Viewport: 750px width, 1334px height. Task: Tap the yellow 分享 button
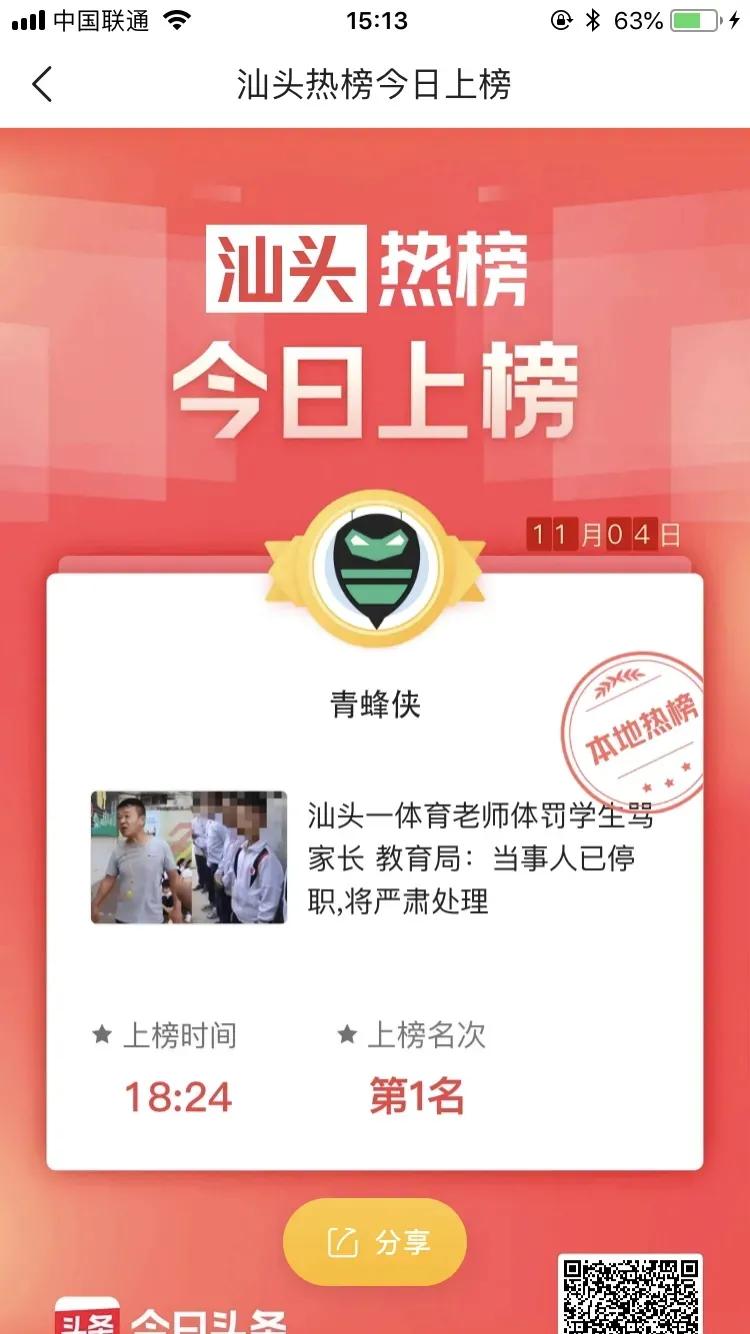point(375,1242)
